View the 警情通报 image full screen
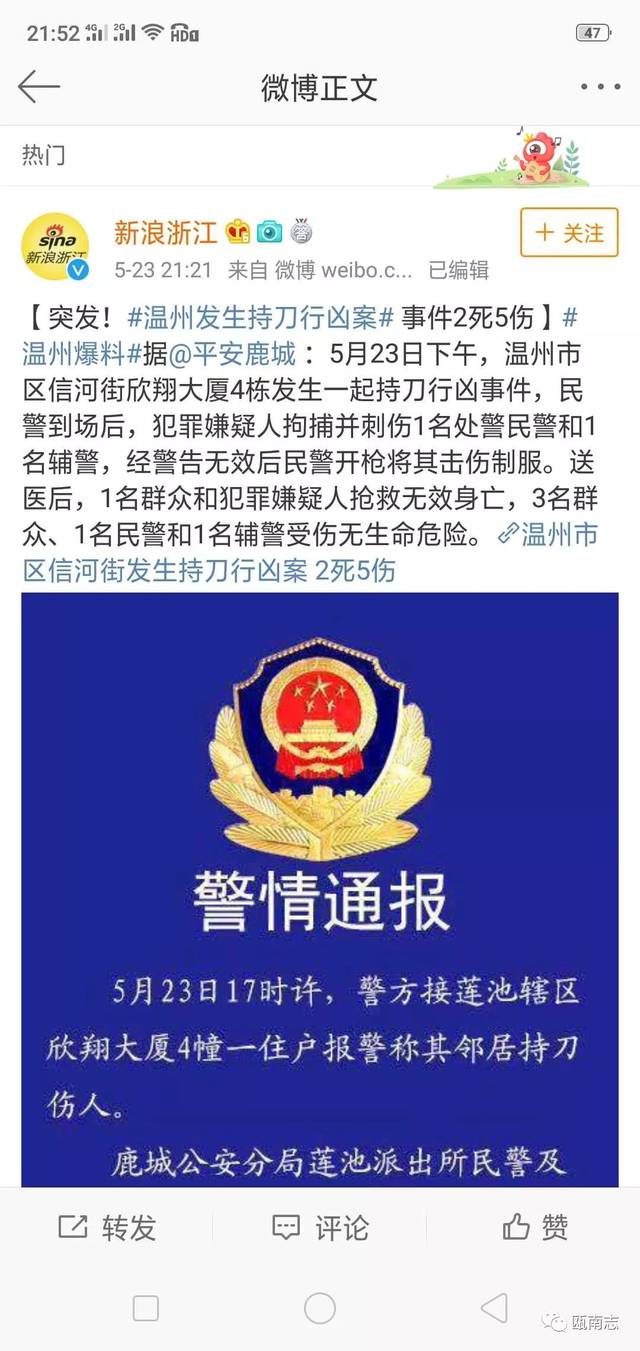Viewport: 640px width, 1351px height. [320, 890]
